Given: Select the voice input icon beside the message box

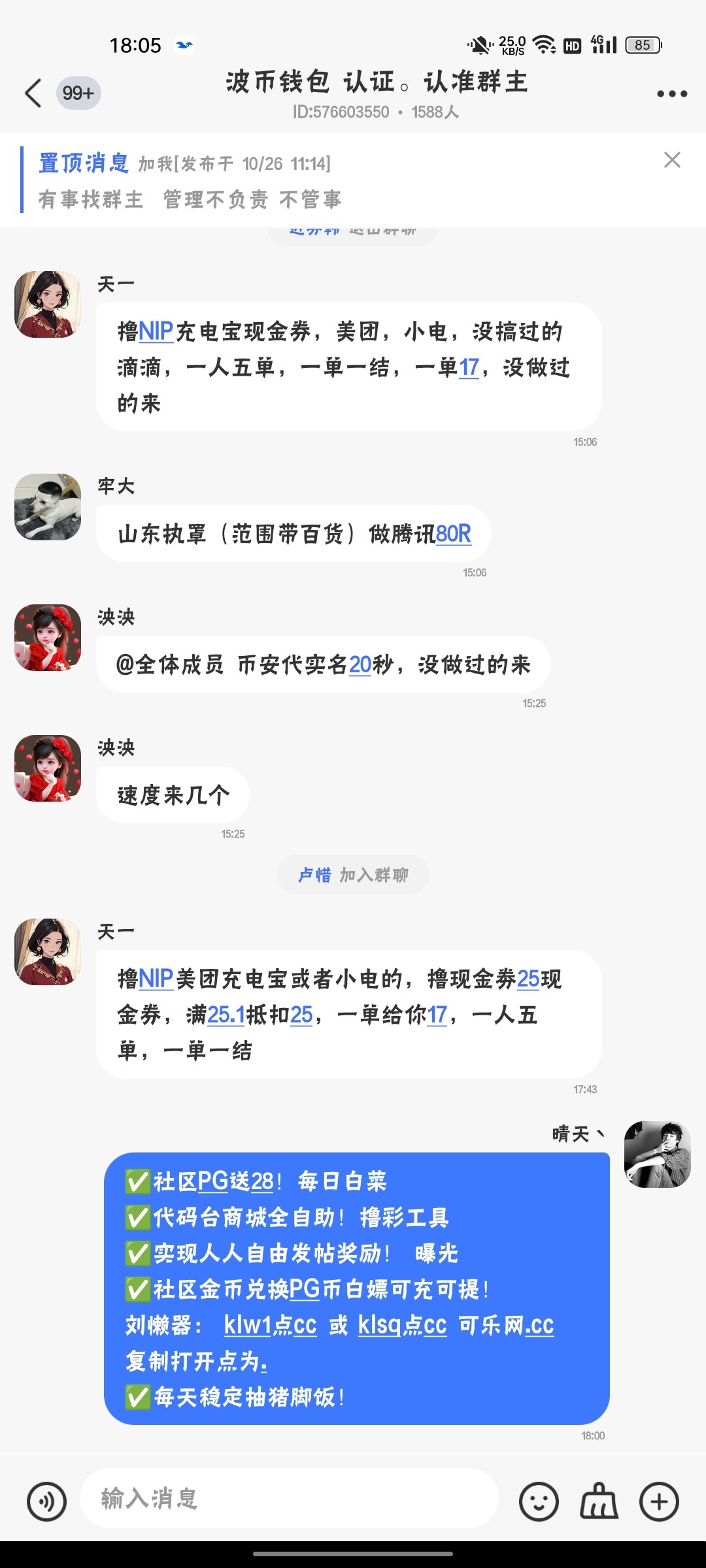Looking at the screenshot, I should pos(46,1501).
